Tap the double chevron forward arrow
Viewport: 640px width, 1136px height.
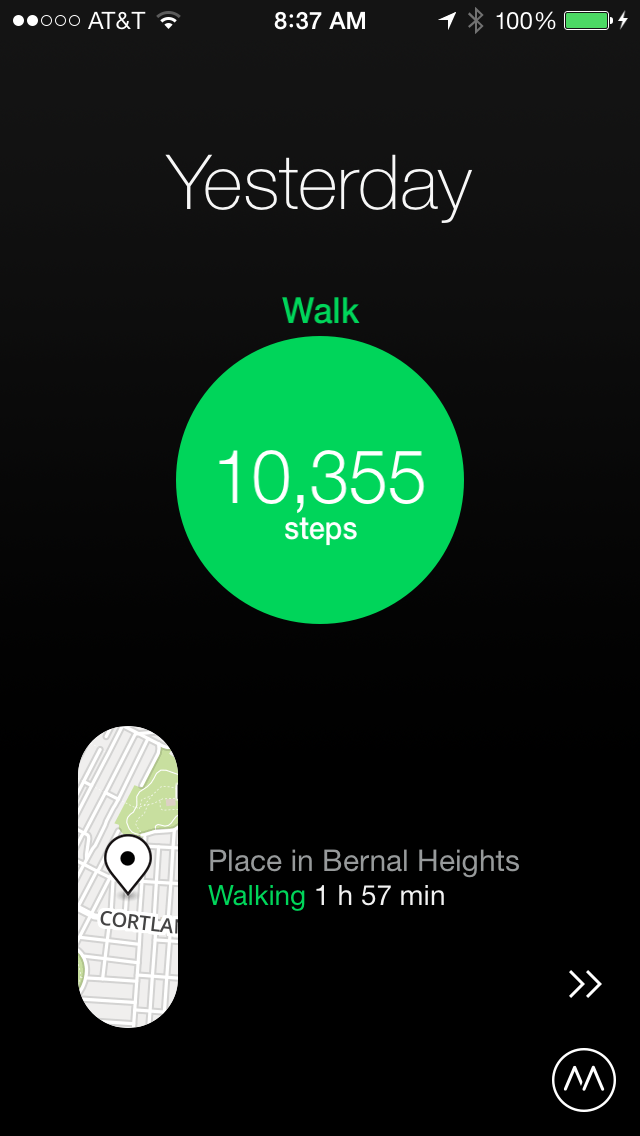[585, 984]
